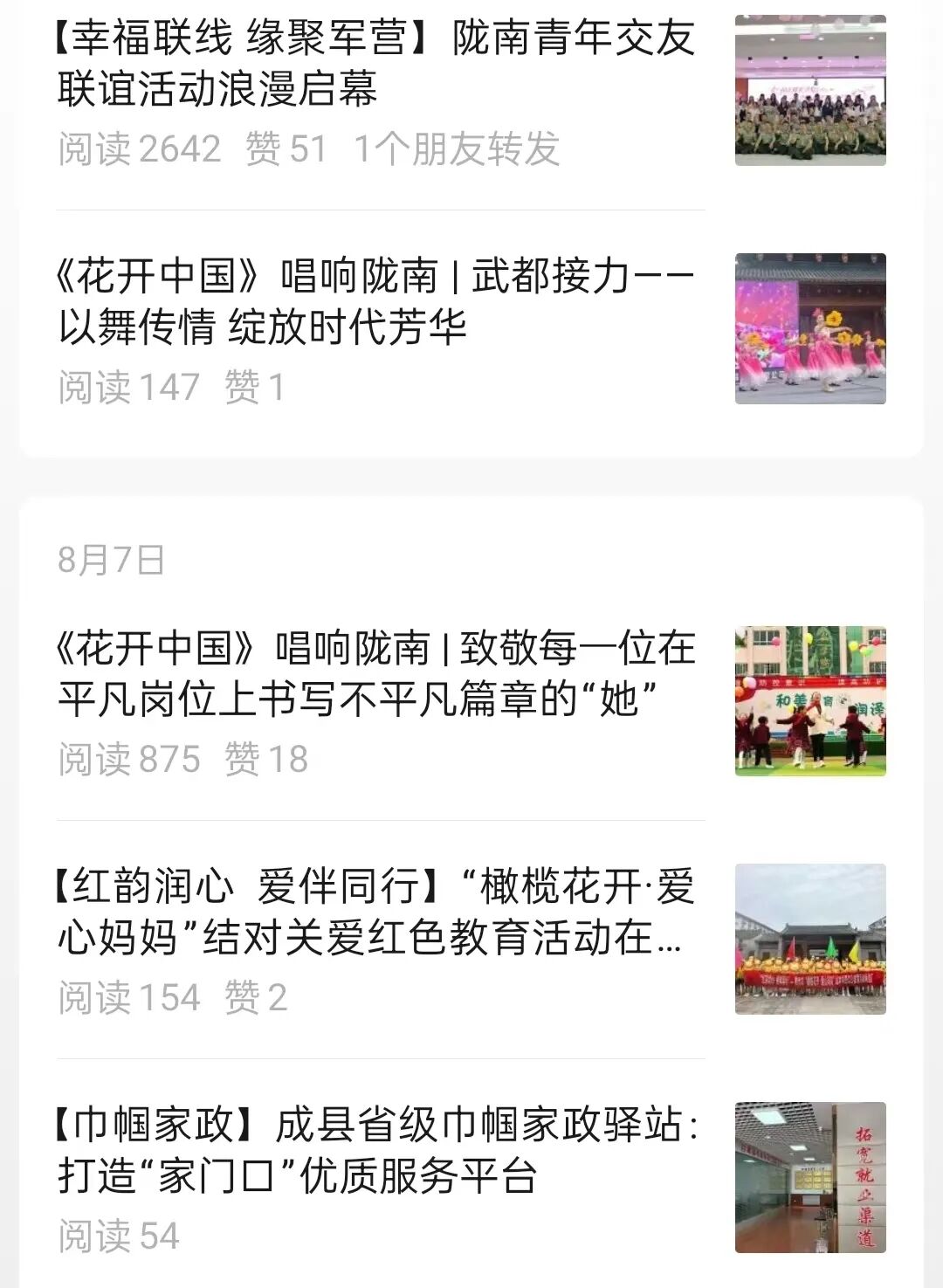Open 《花开中国》 武都接力 article
Image resolution: width=943 pixels, height=1288 pixels.
(375, 302)
